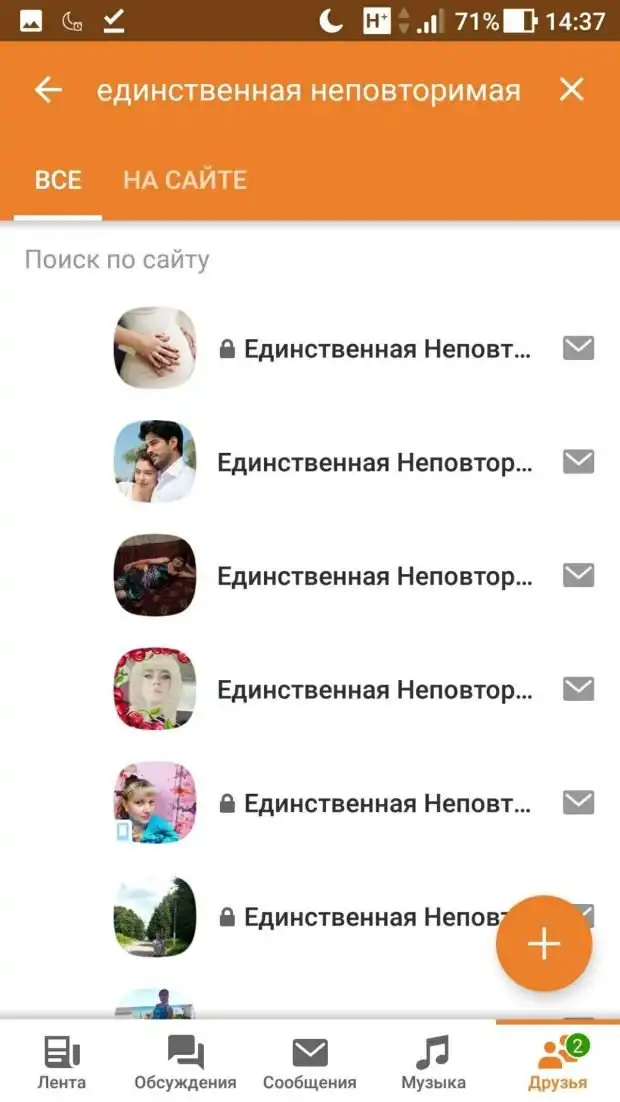This screenshot has height=1102, width=620.
Task: Switch to the НА САЙТЕ tab
Action: coord(185,180)
